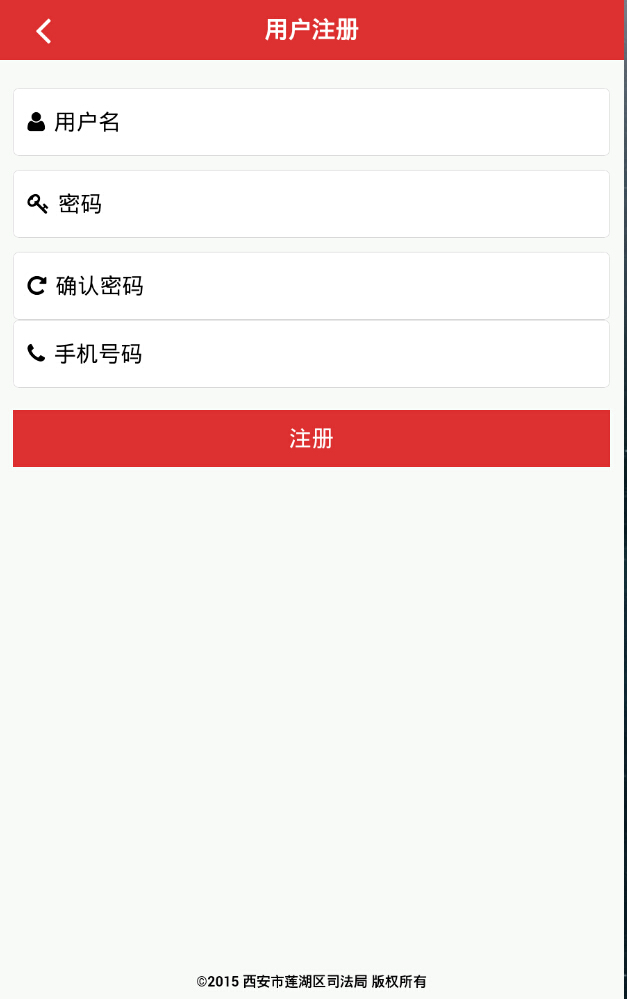Go back using the header arrow
Viewport: 627px width, 999px height.
pos(43,31)
